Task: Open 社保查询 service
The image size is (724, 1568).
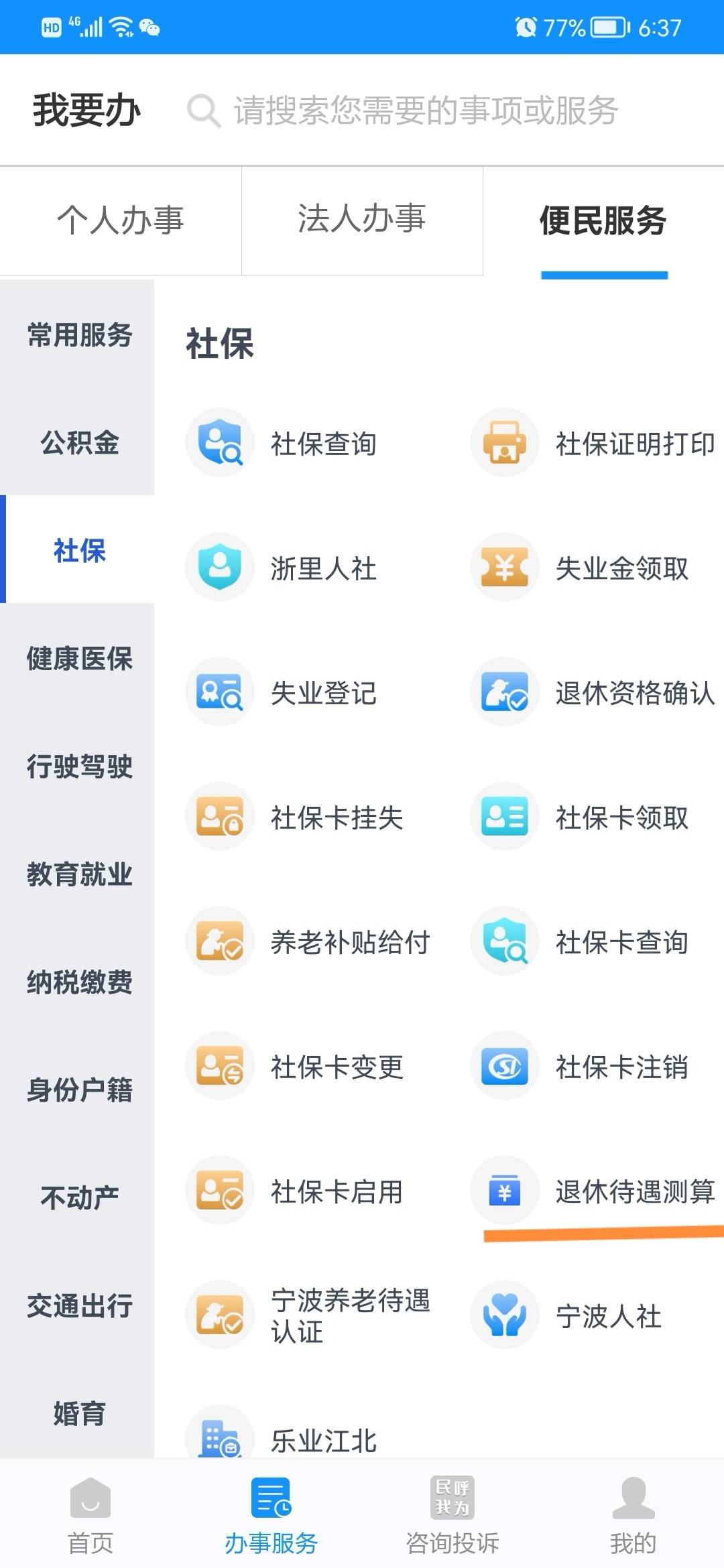Action: [282, 443]
